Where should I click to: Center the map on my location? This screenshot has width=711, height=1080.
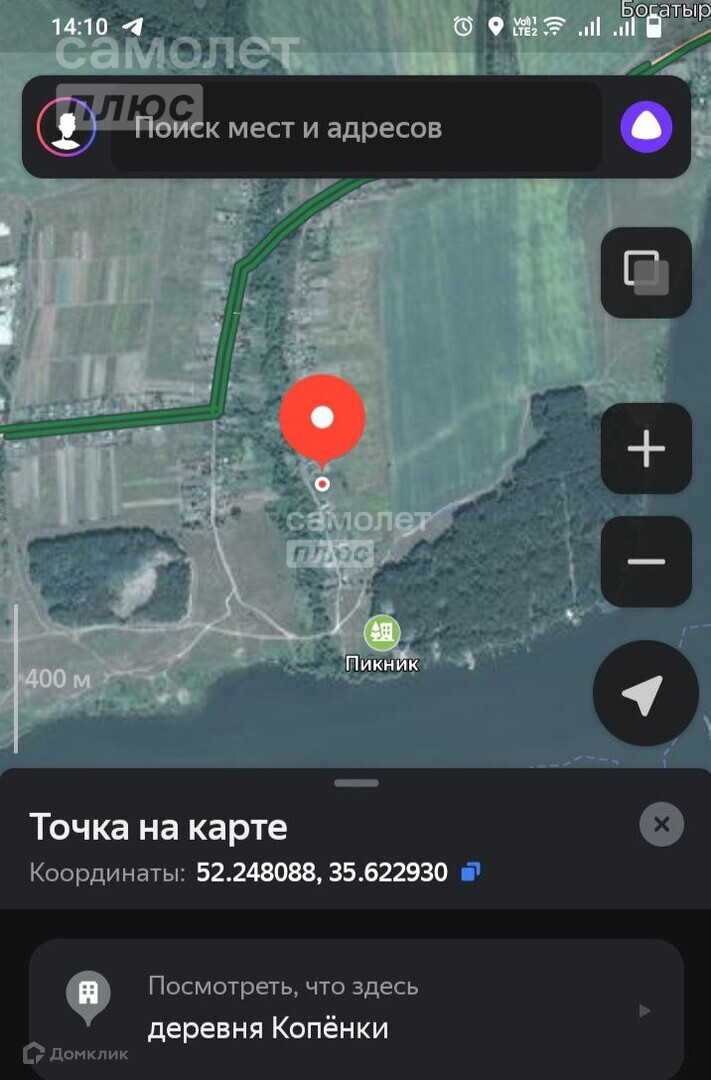pos(644,694)
